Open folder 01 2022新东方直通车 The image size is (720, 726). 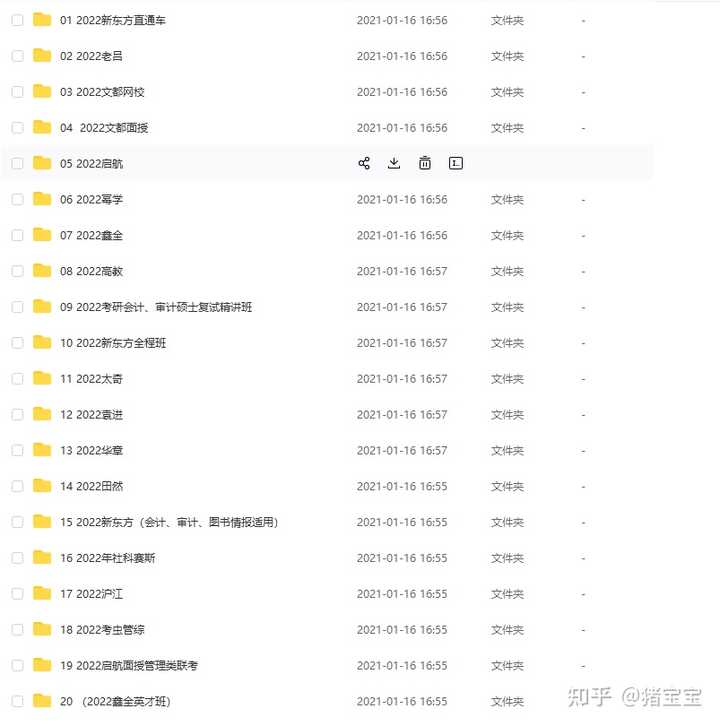pos(112,20)
